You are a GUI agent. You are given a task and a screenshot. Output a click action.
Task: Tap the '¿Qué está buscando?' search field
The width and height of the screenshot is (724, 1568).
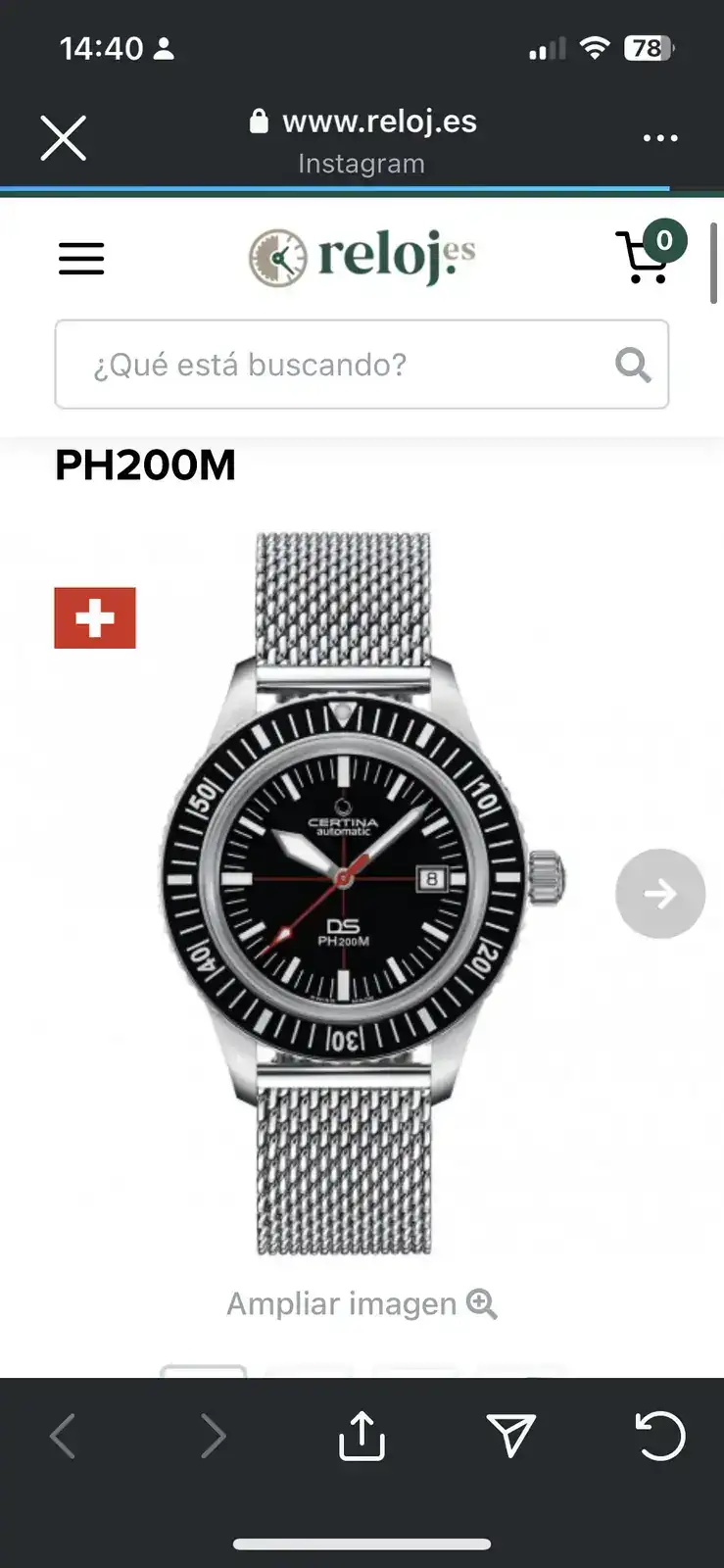click(x=333, y=365)
